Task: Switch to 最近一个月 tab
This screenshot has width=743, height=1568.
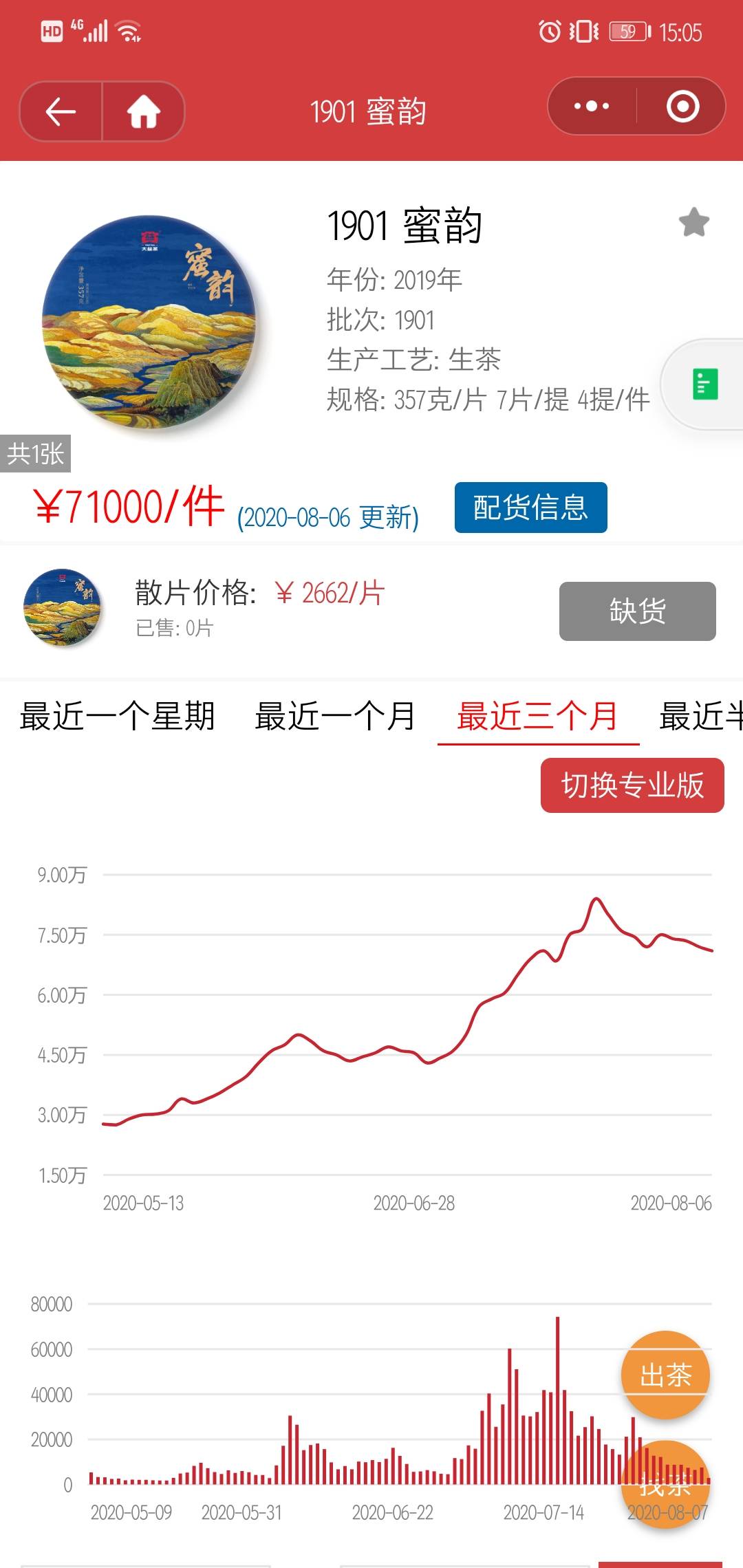Action: 335,716
